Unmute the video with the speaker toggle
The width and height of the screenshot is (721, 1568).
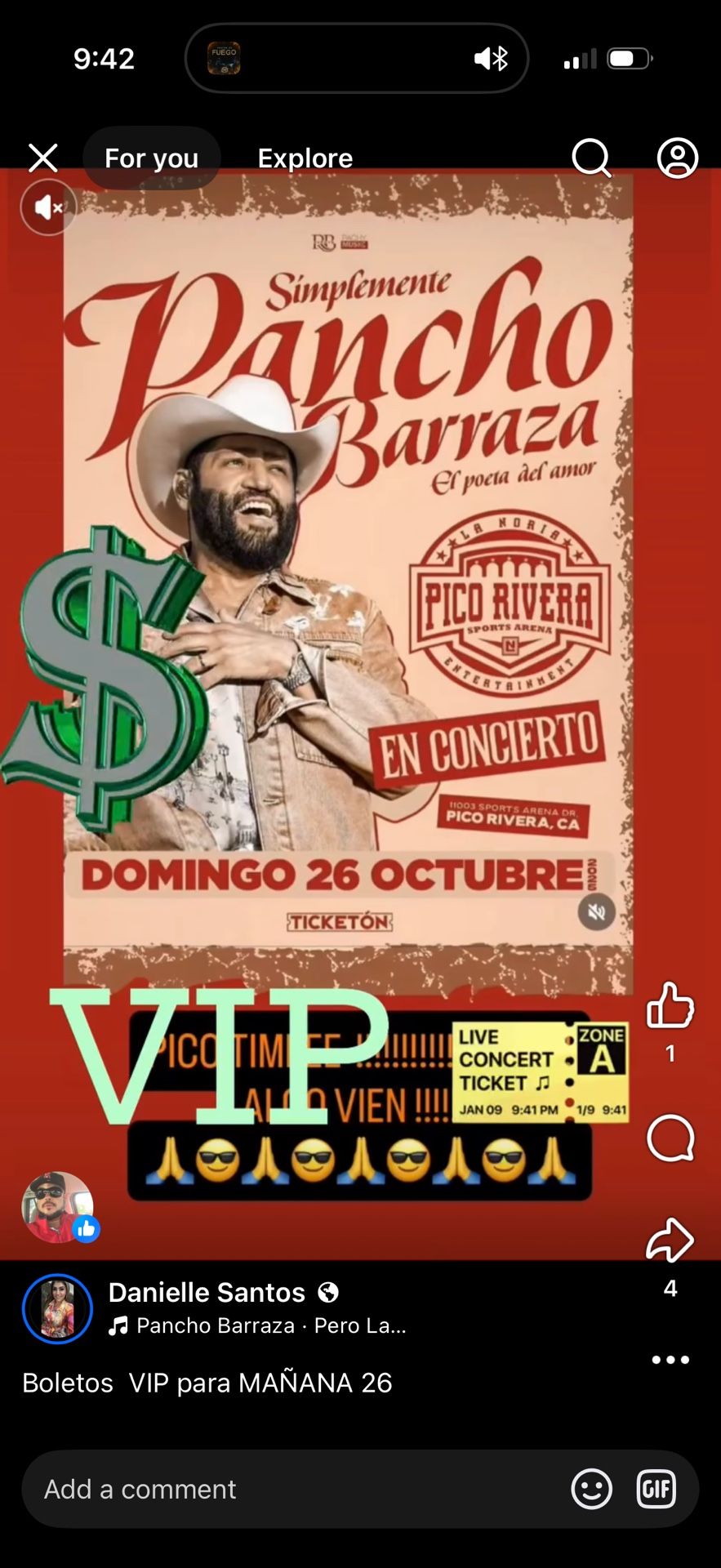(48, 207)
